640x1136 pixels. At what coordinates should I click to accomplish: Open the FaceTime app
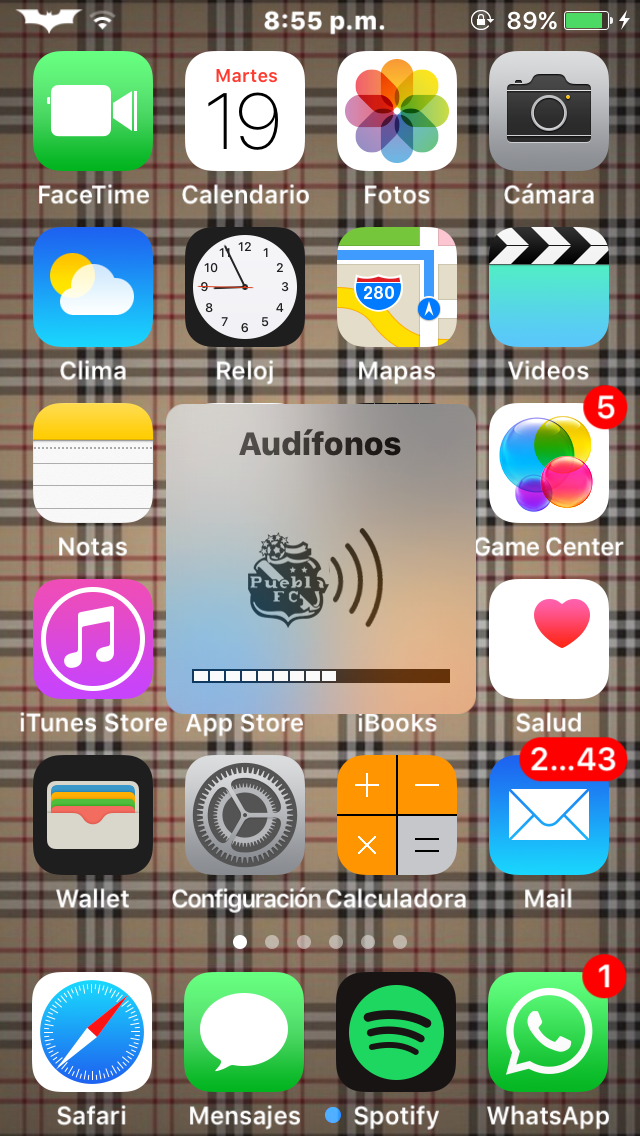pyautogui.click(x=93, y=111)
